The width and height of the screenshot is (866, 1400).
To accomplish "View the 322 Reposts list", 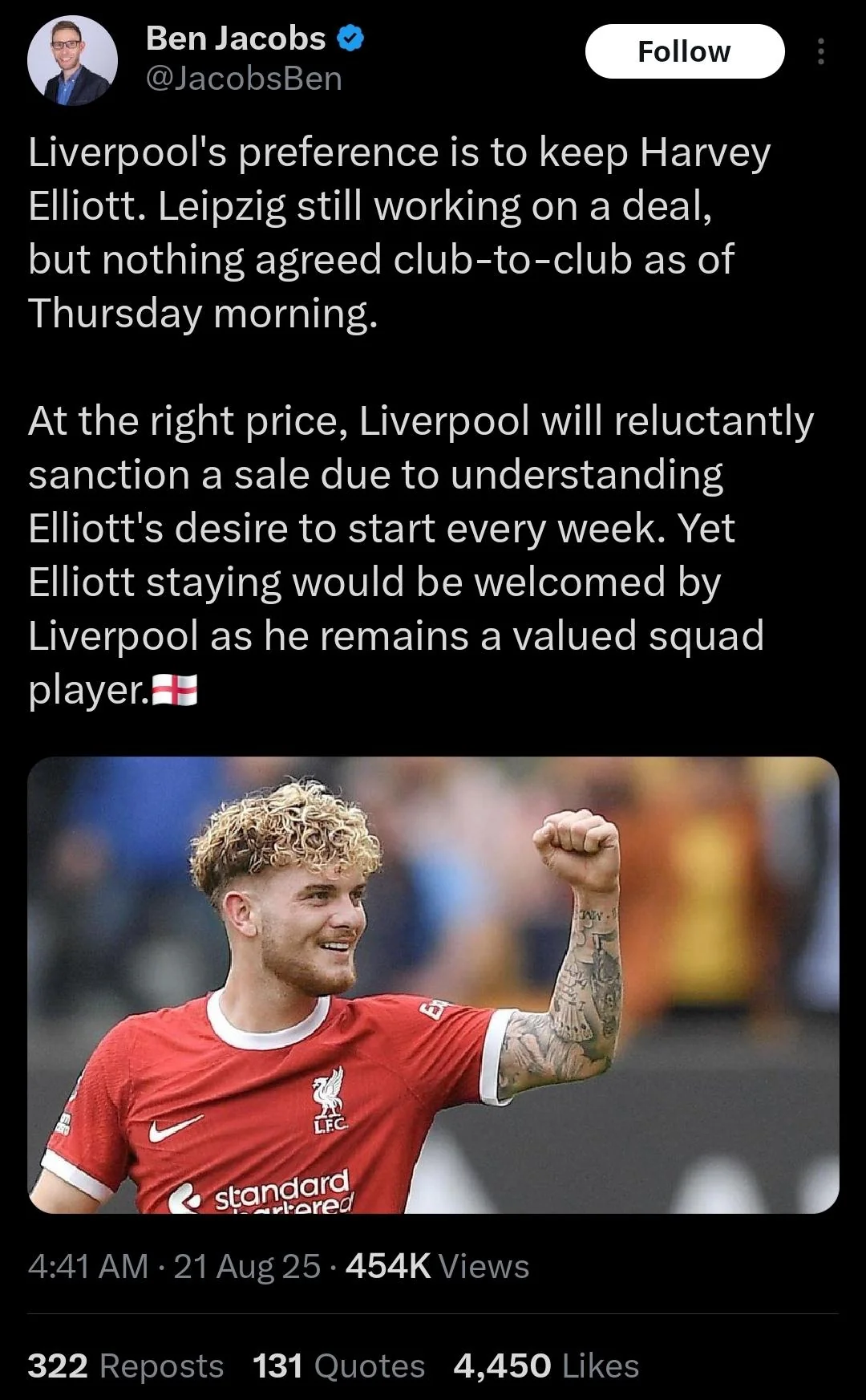I will click(126, 1366).
